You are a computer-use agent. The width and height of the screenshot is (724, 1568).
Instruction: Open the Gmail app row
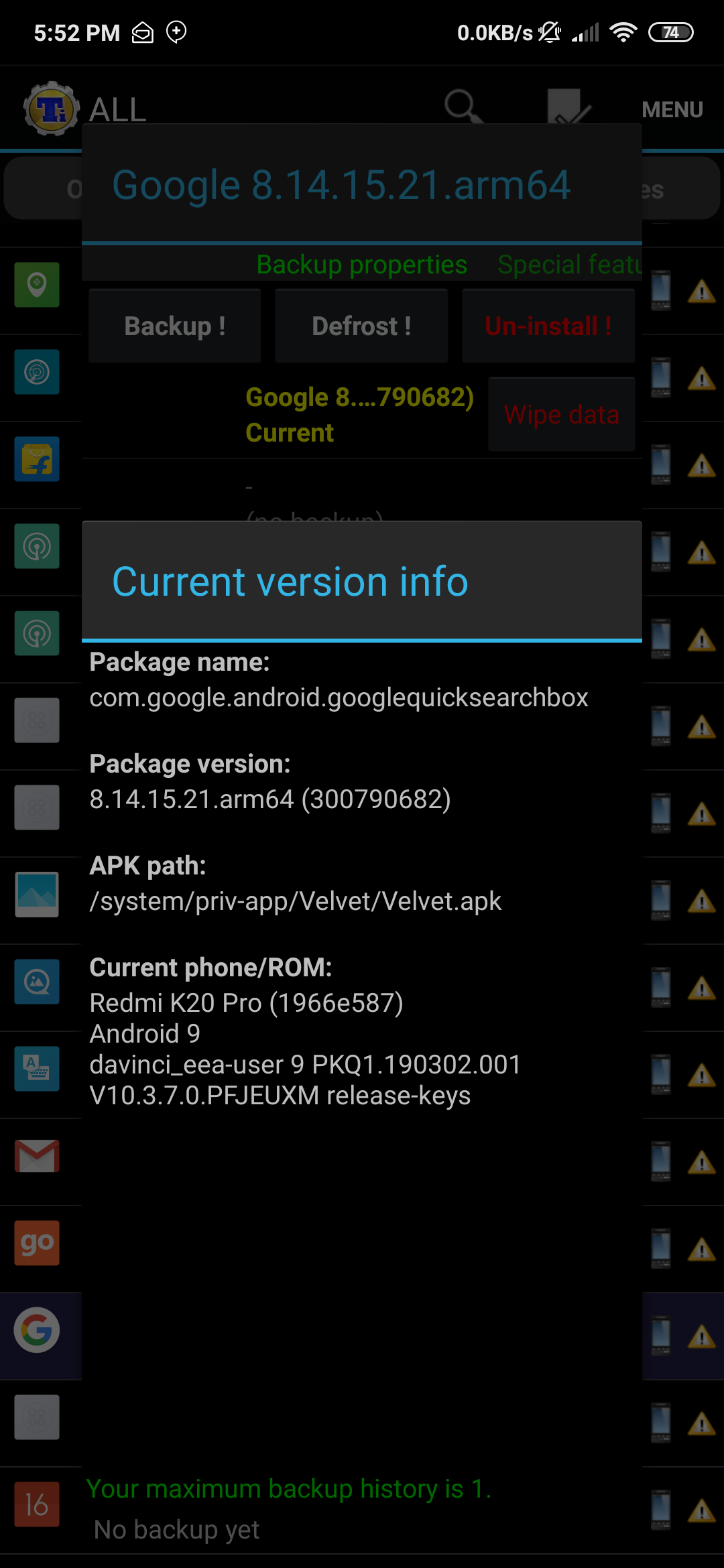point(362,1156)
